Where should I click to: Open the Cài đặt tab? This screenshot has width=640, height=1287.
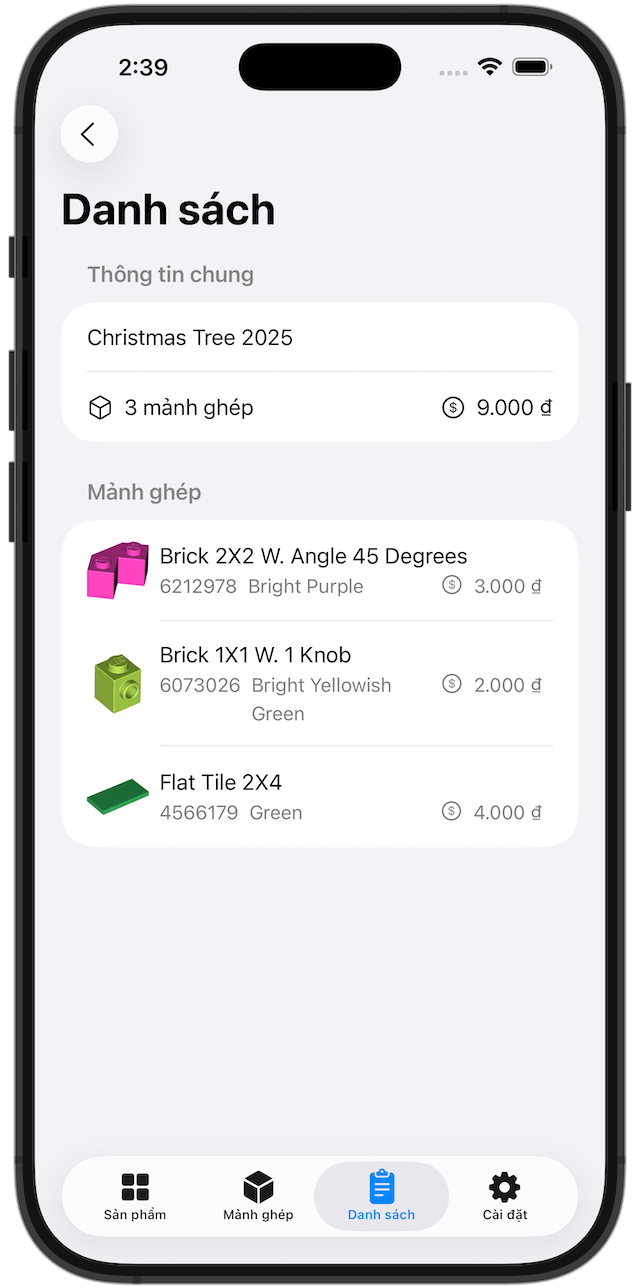tap(504, 1197)
